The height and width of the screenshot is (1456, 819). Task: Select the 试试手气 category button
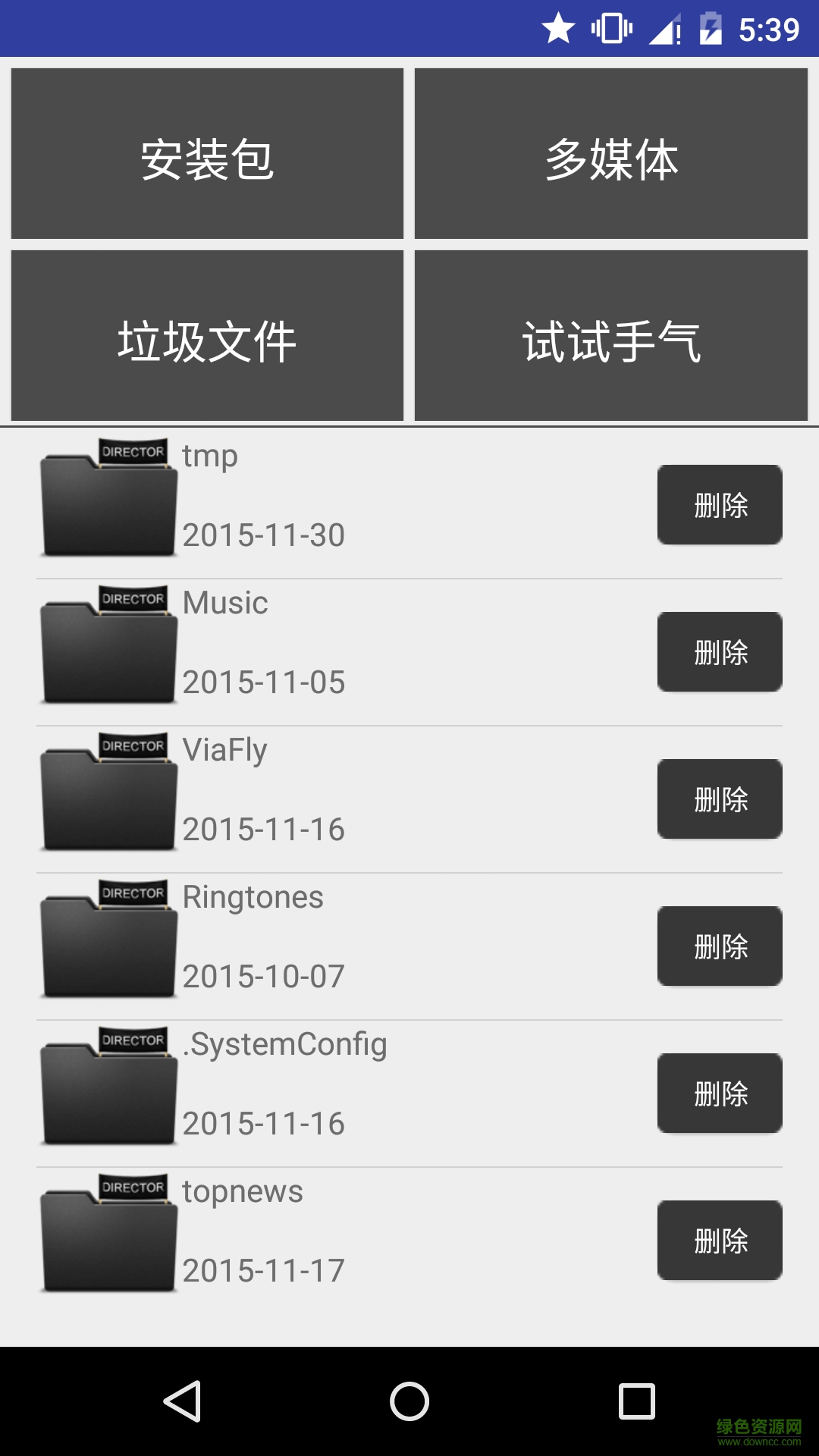[x=613, y=335]
